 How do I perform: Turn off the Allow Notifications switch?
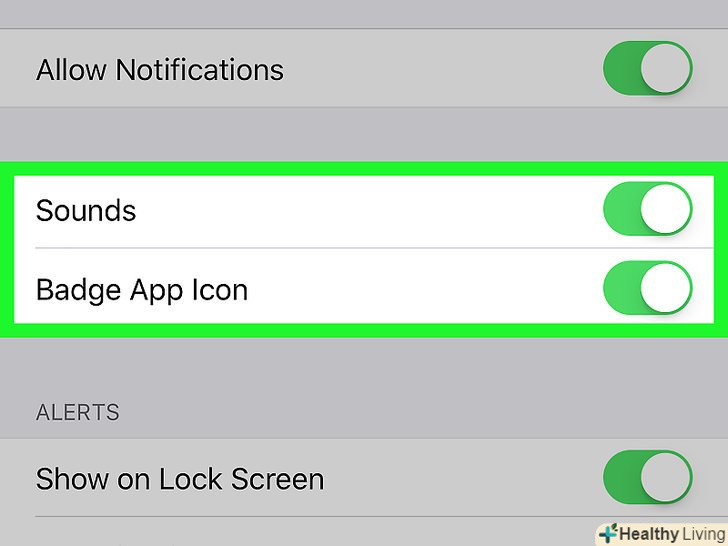(x=647, y=70)
